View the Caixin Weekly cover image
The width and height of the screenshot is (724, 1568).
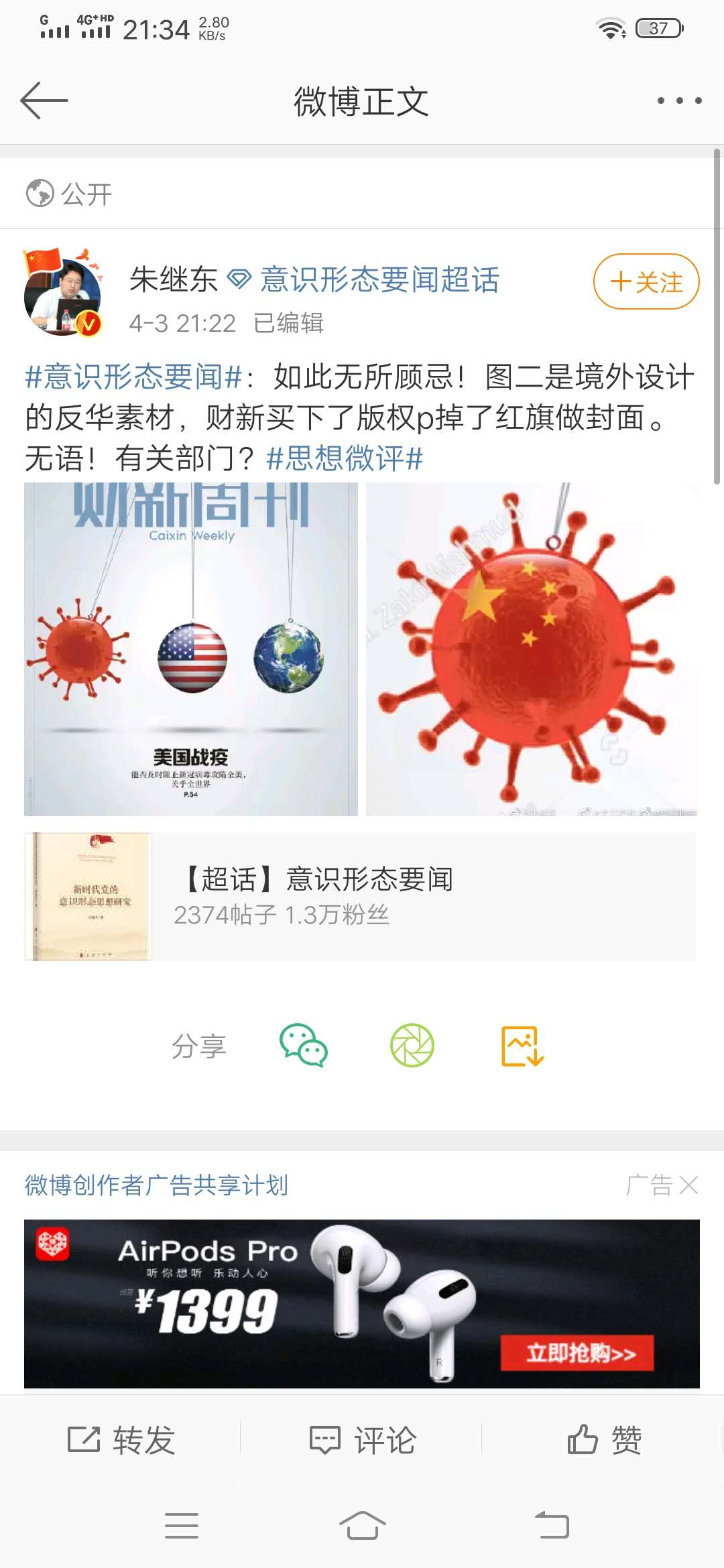point(191,649)
